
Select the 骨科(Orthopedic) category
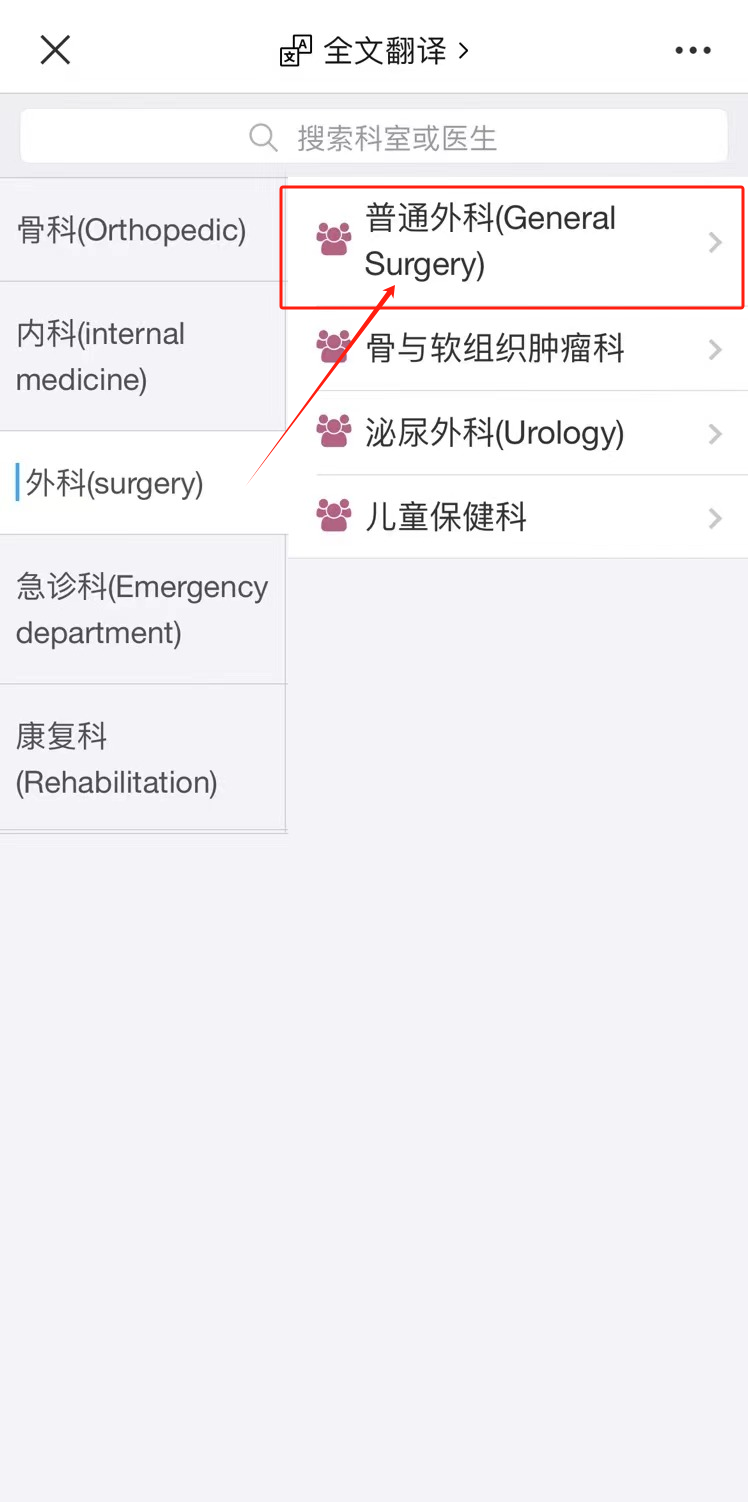point(143,231)
